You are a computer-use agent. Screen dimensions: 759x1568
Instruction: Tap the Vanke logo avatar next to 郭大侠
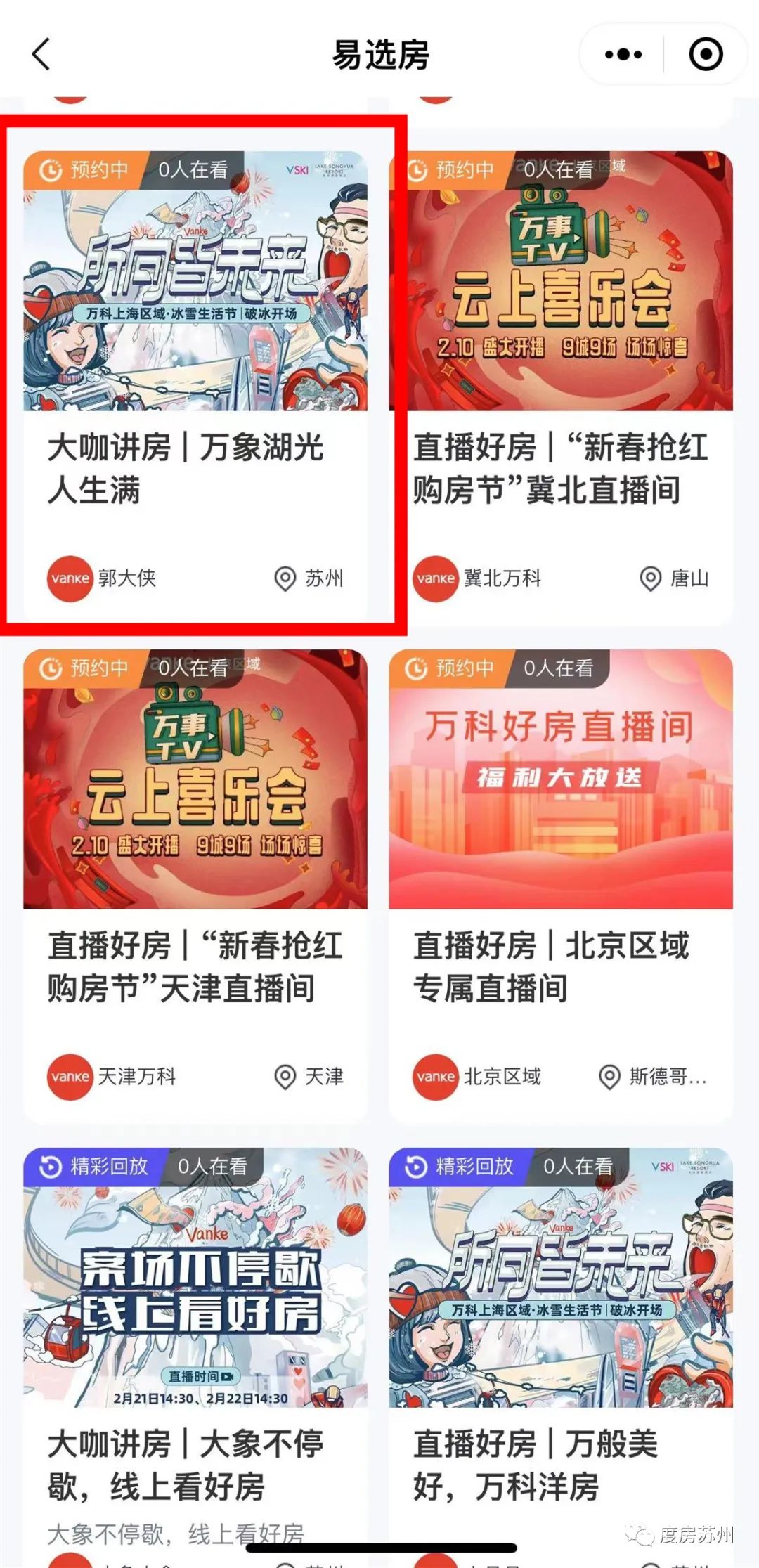68,578
